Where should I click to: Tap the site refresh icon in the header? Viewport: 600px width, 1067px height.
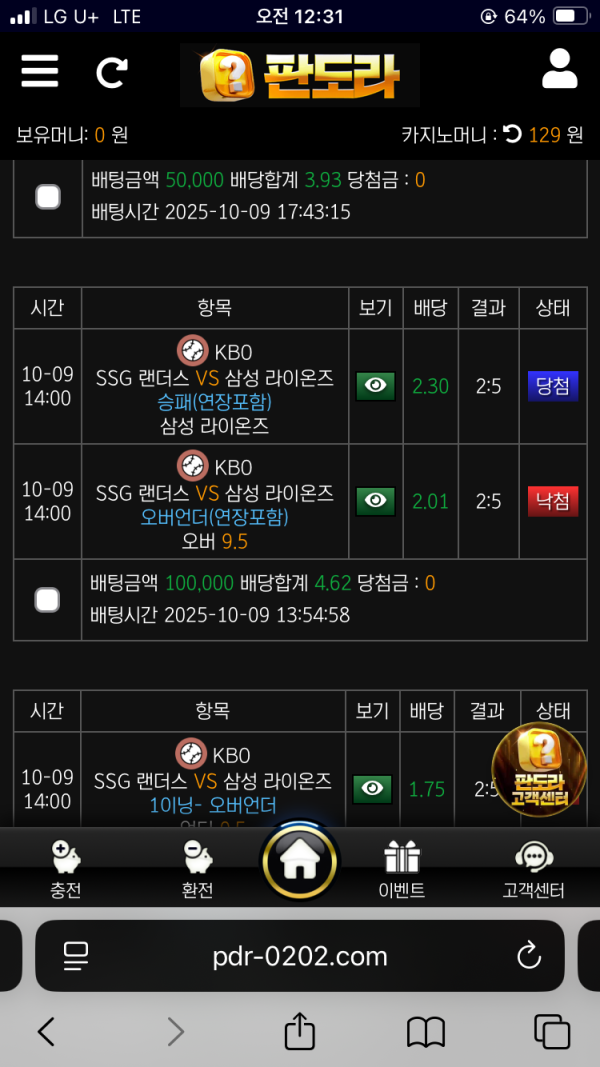pos(112,72)
